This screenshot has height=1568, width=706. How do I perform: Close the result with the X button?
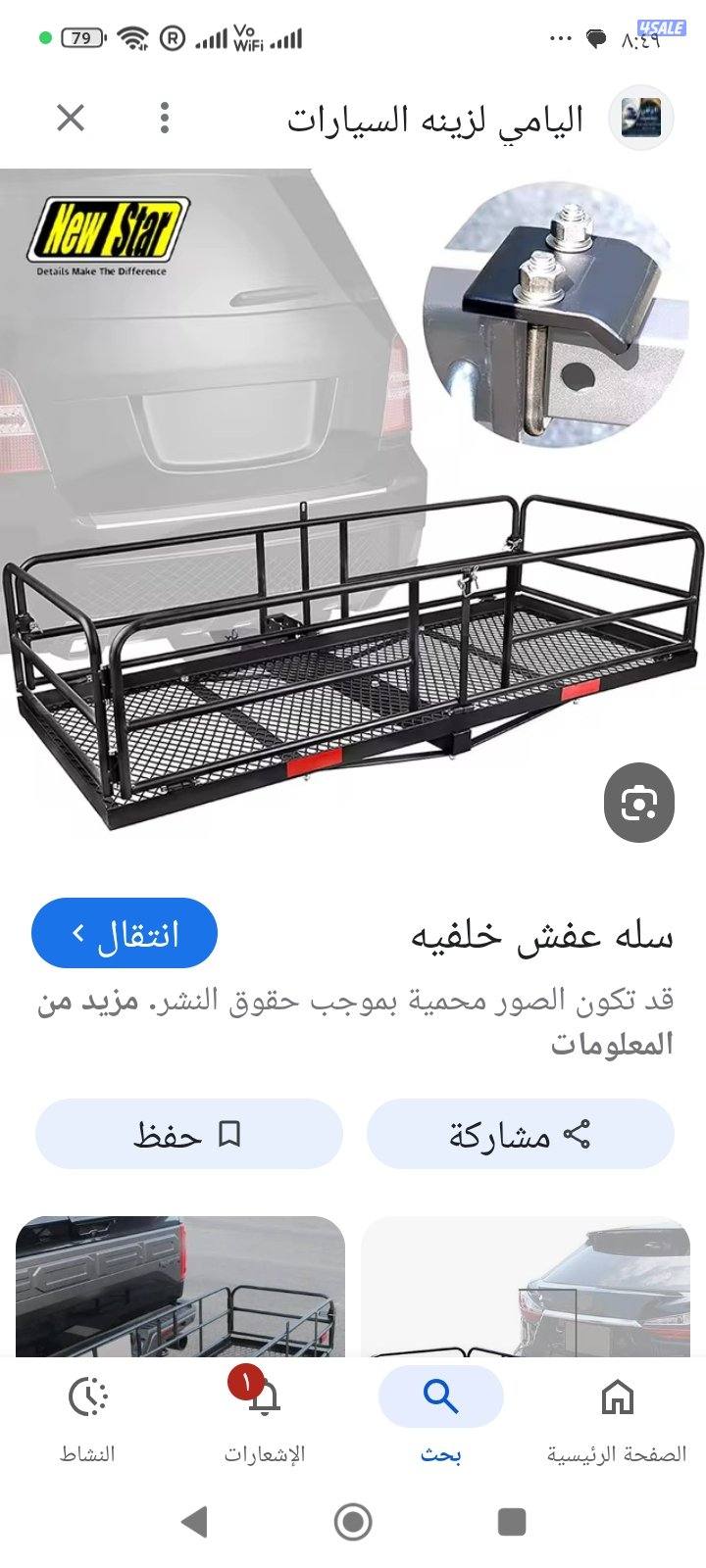pos(70,119)
